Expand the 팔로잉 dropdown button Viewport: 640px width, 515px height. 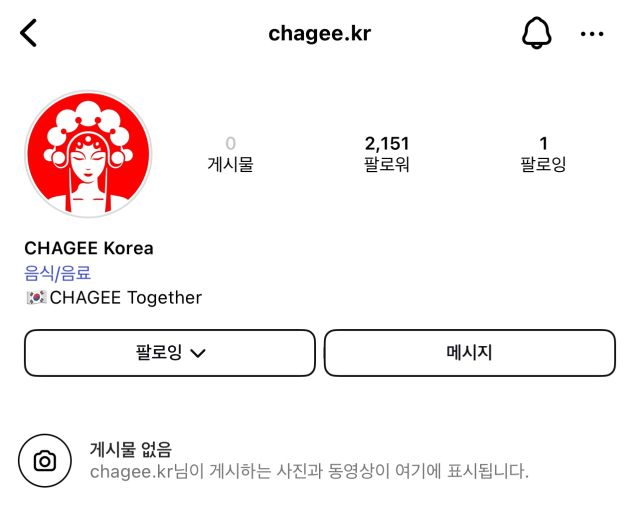170,353
